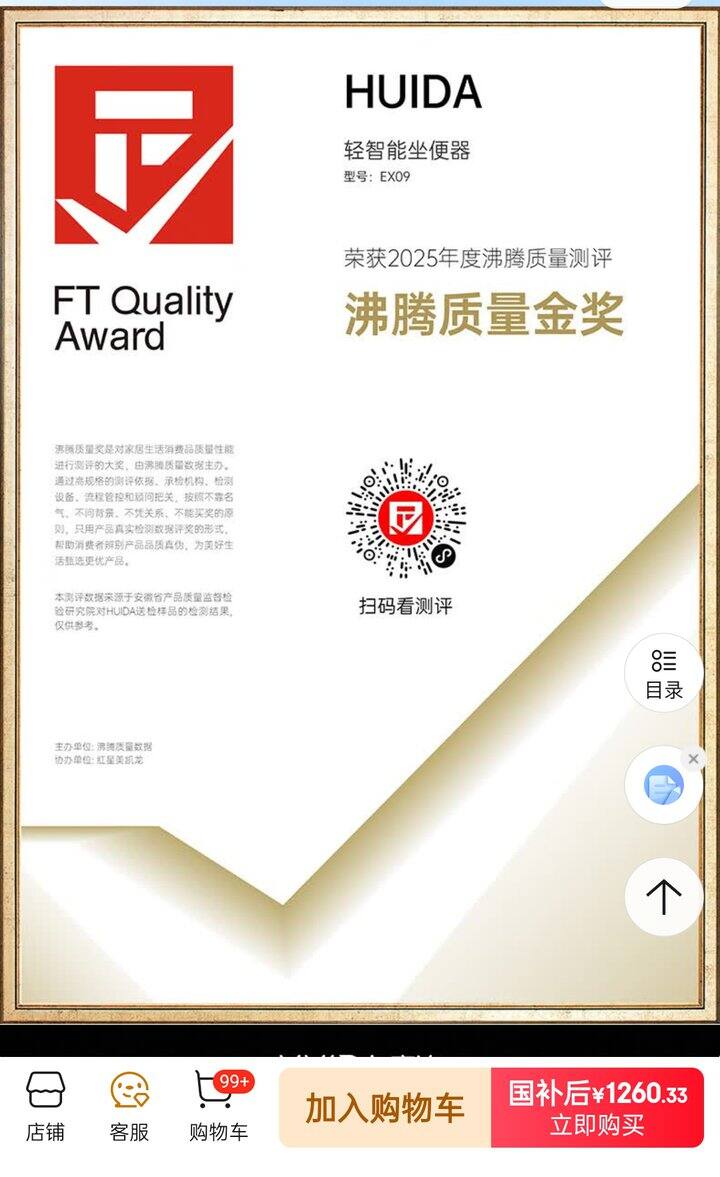Go to the 店铺 store page
Viewport: 720px width, 1177px height.
click(45, 1107)
